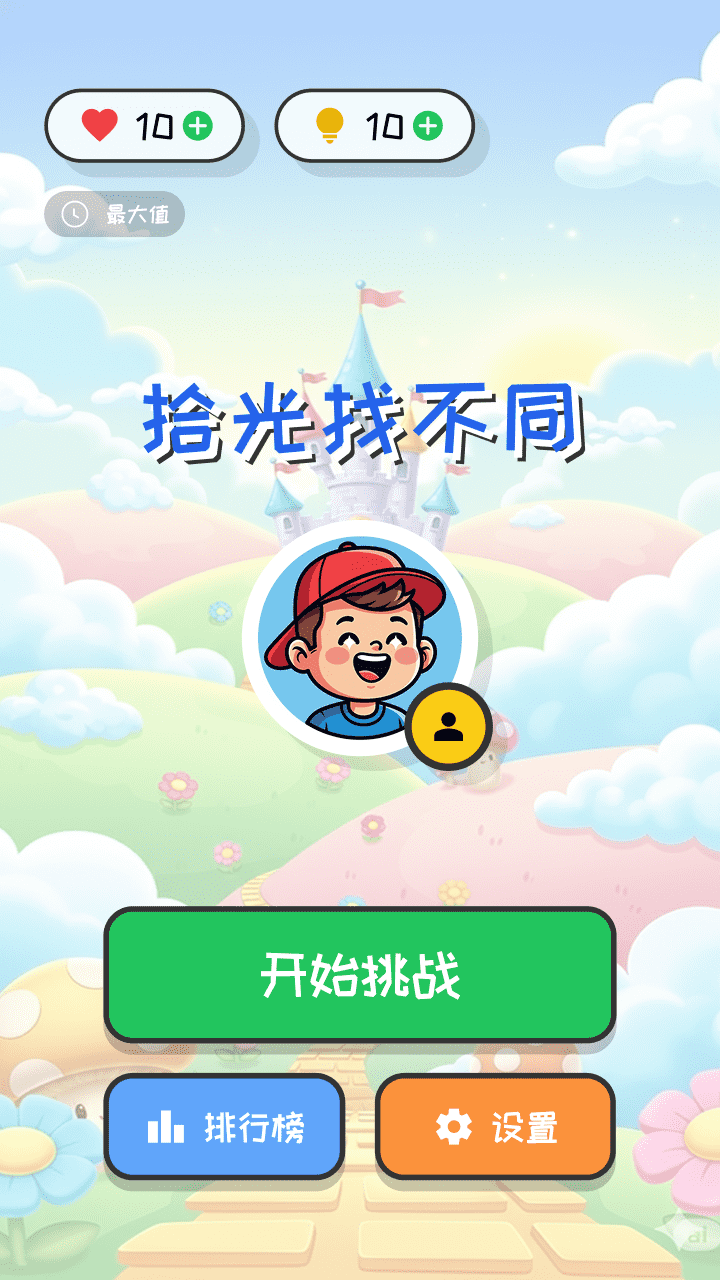Add more hint bulbs with the plus icon
The width and height of the screenshot is (720, 1280).
[x=428, y=126]
